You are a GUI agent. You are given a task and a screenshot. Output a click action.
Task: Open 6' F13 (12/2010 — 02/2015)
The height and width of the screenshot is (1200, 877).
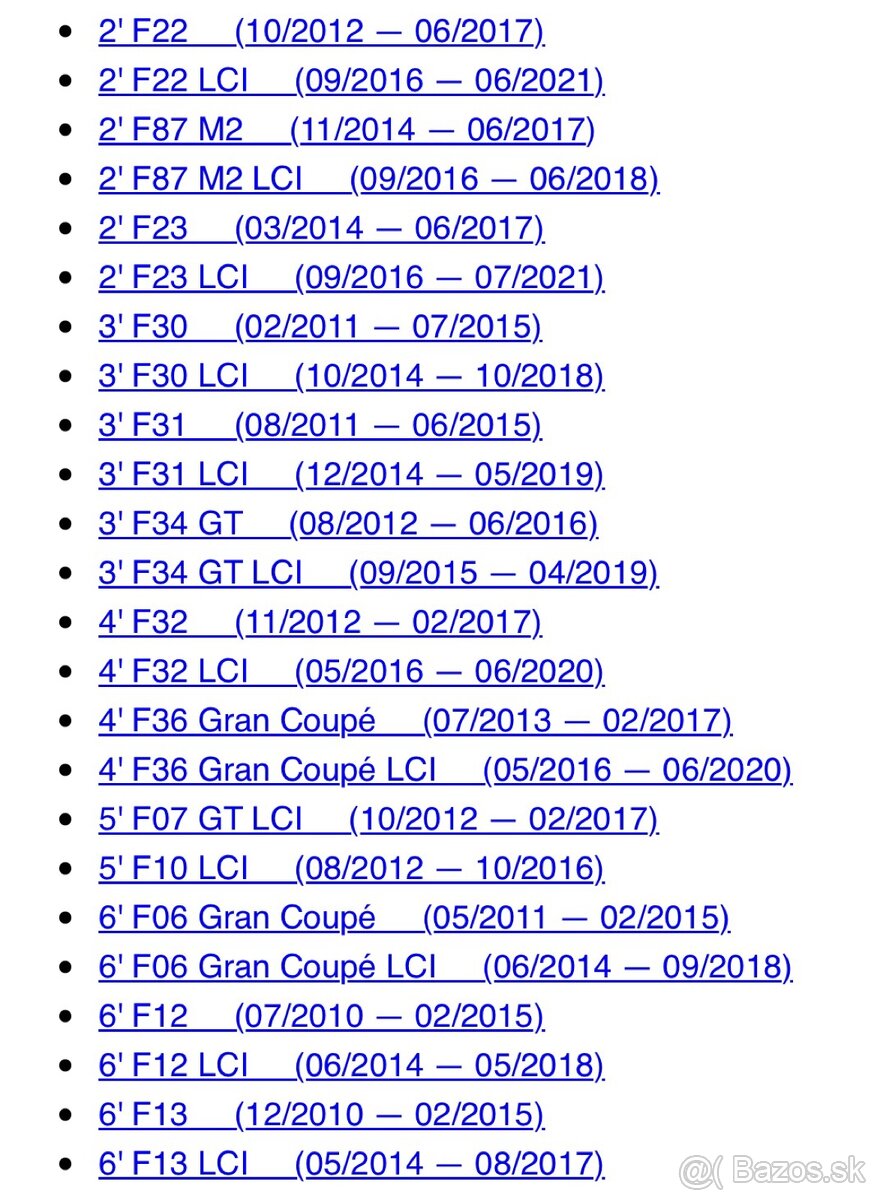[320, 1115]
